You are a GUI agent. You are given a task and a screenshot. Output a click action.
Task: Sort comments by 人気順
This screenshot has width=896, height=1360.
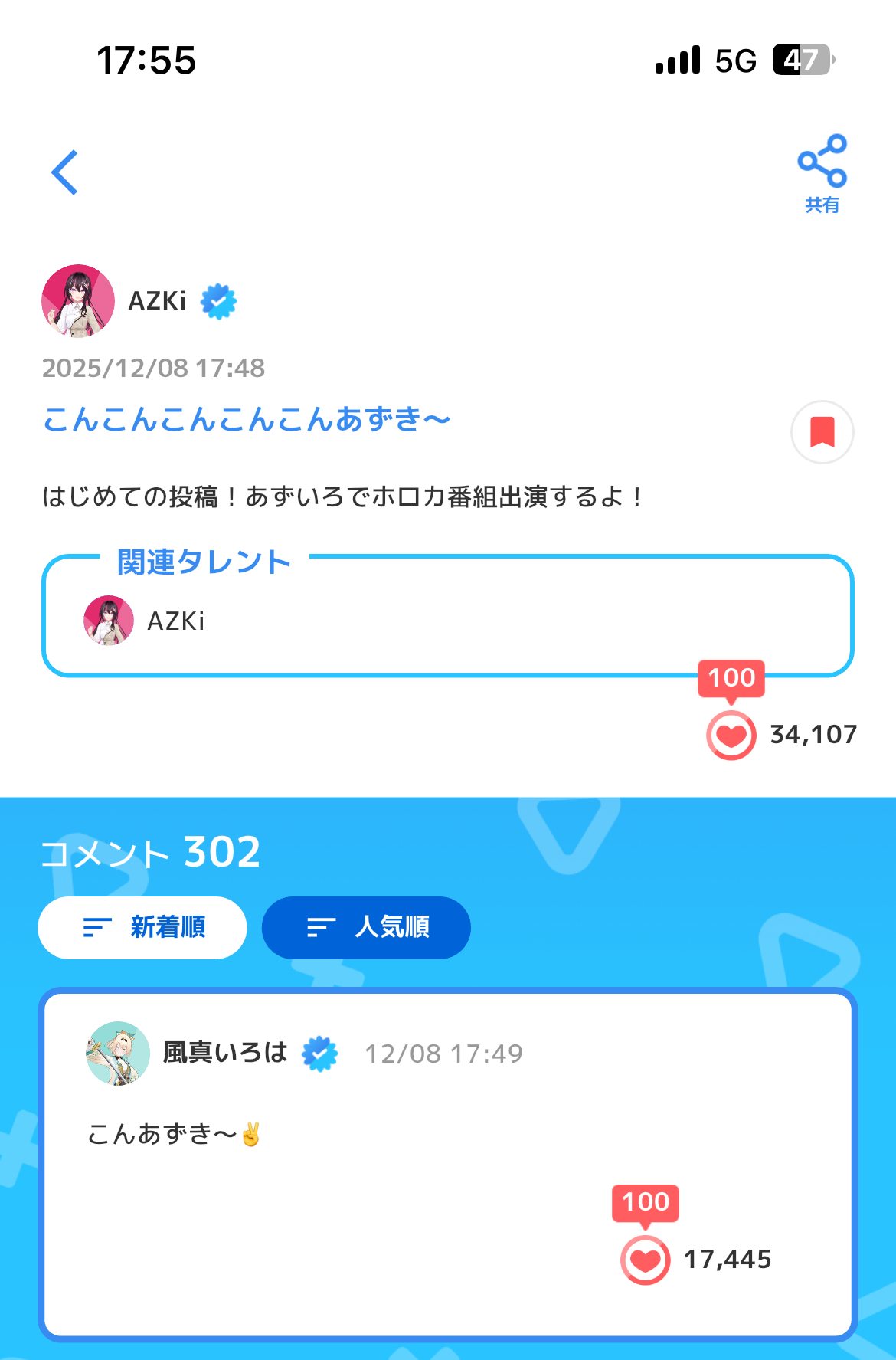tap(366, 927)
